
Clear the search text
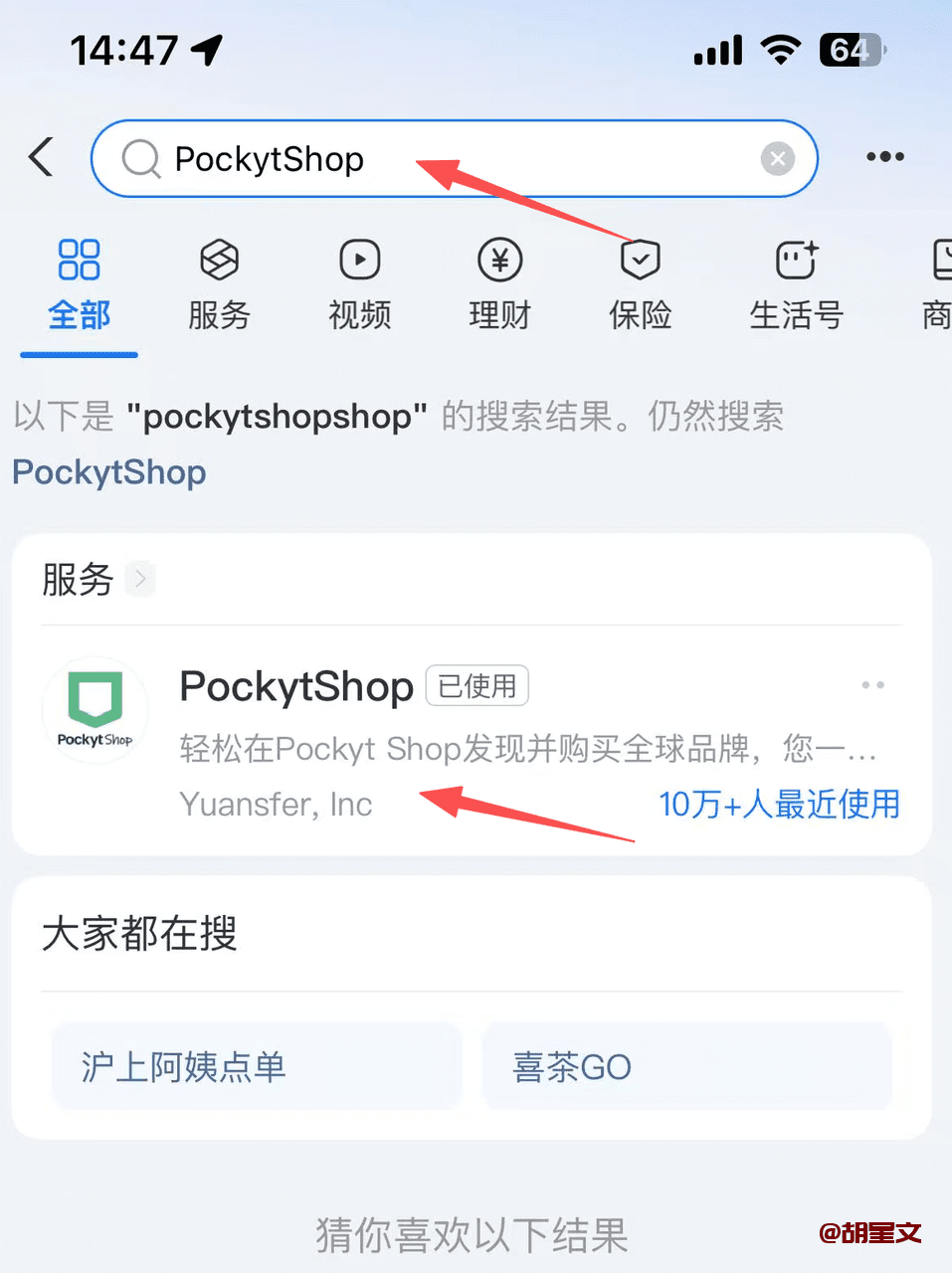tap(777, 158)
